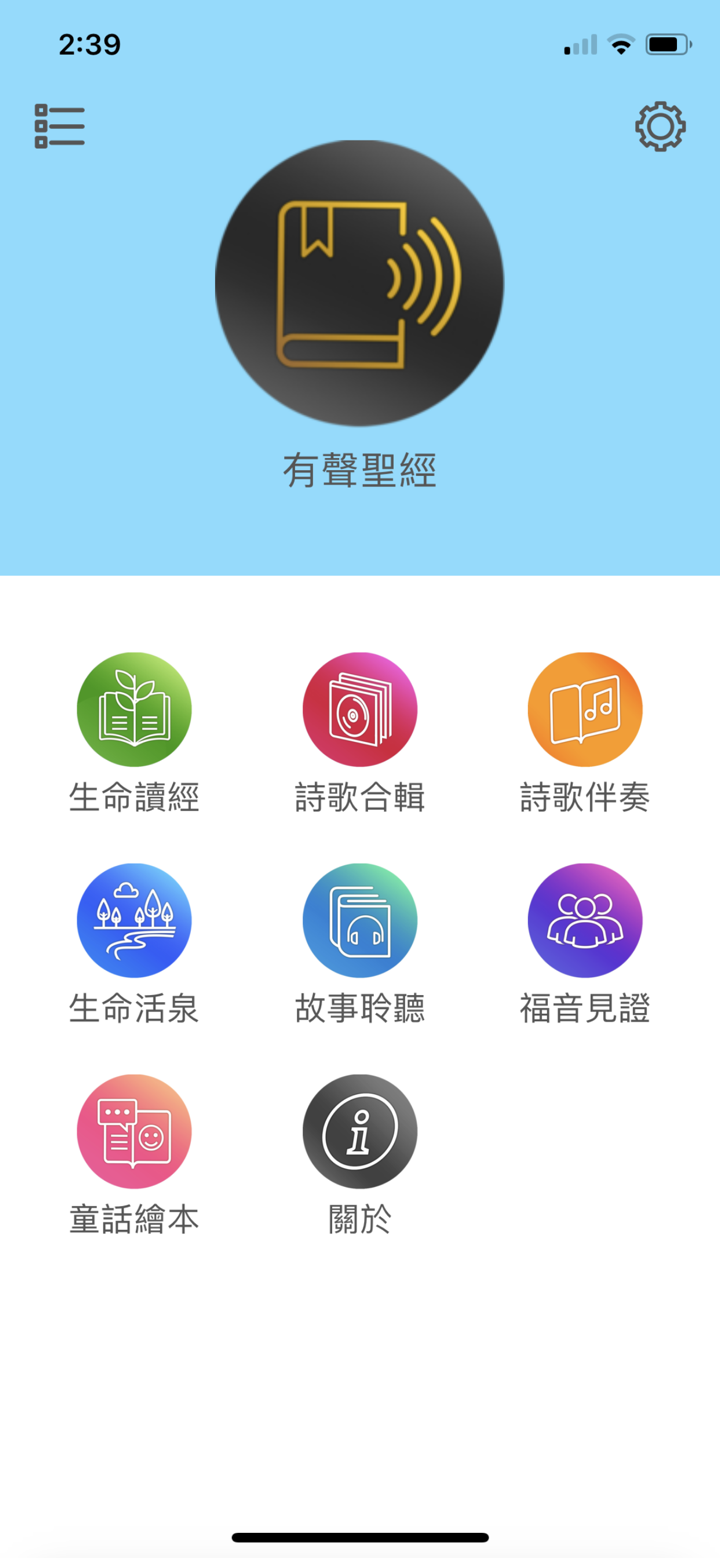This screenshot has height=1558, width=720.
Task: Open the 福音見證 gospel testimony icon
Action: click(x=585, y=920)
